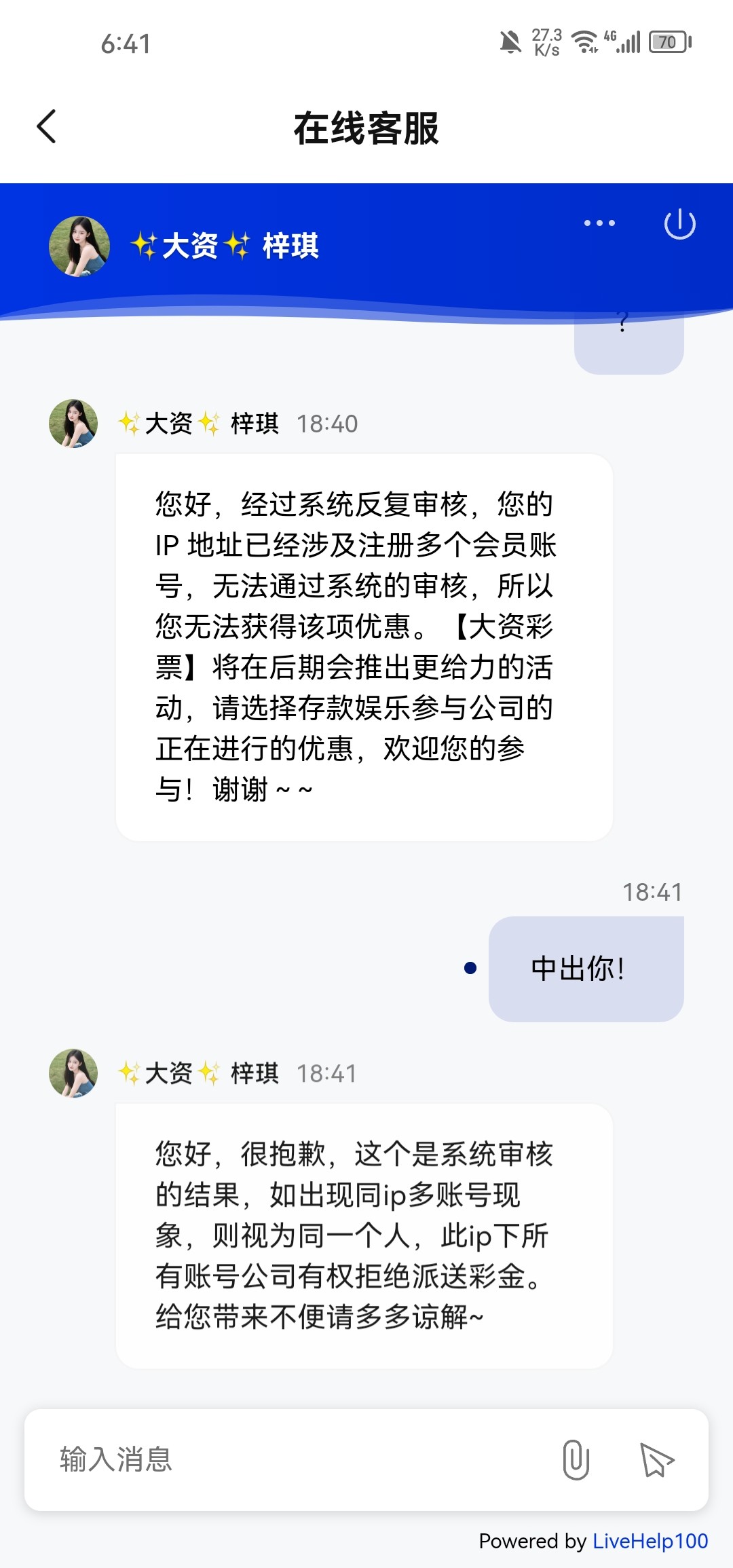Tap 梓琪's avatar in the chat header

click(79, 246)
